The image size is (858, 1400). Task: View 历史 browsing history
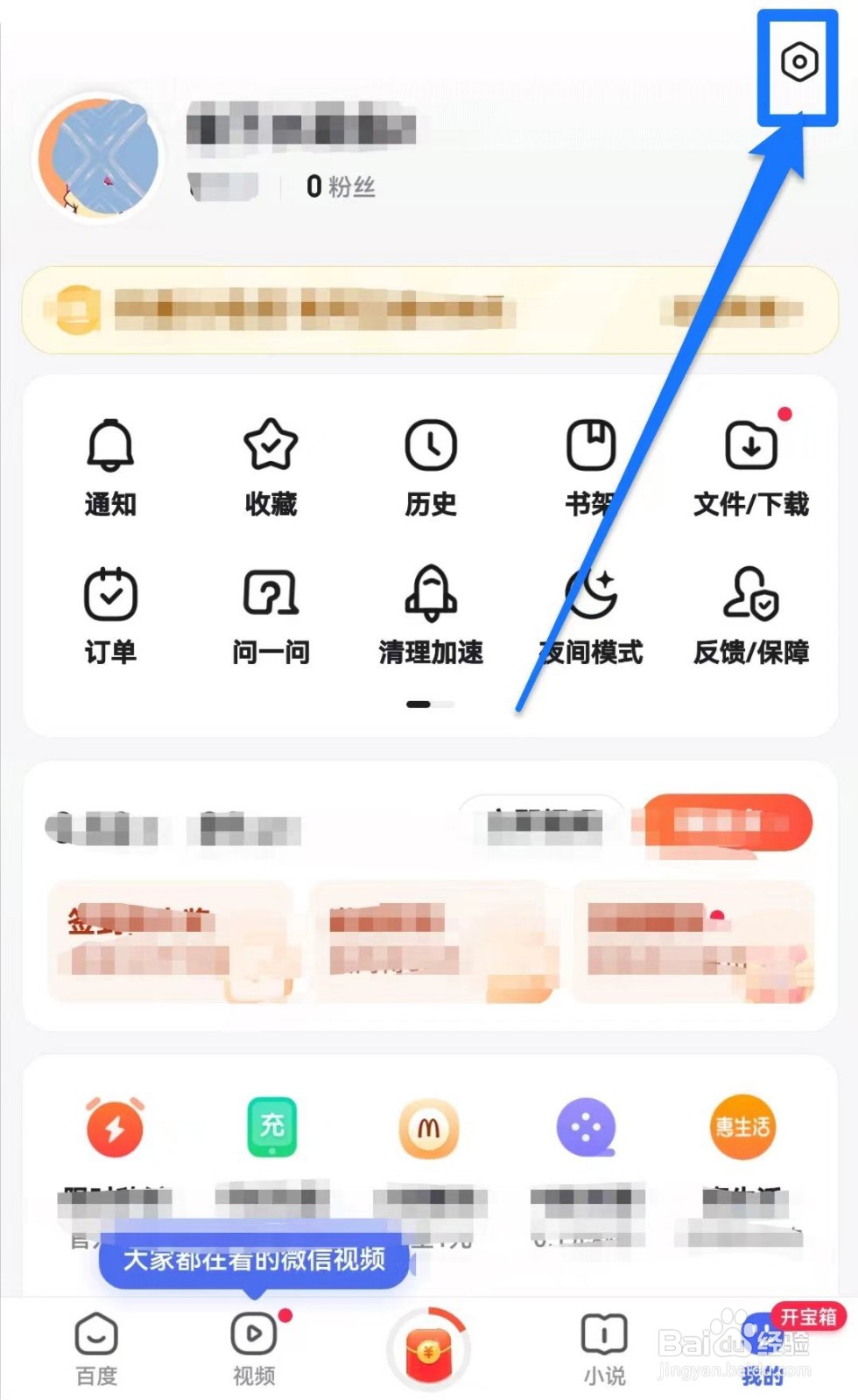pos(429,464)
